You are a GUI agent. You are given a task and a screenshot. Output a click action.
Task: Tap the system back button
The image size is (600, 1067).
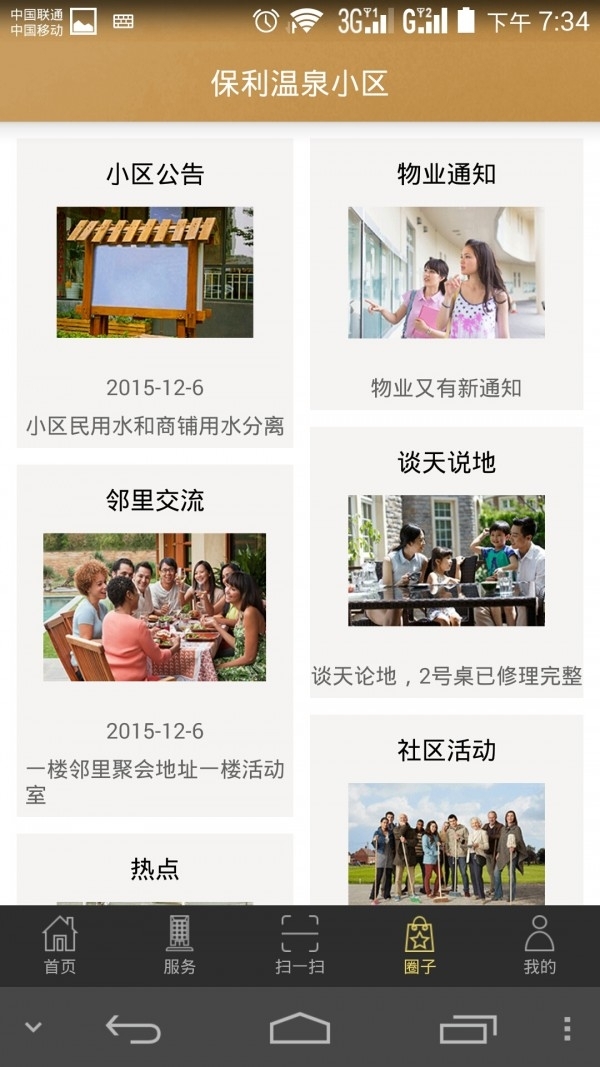[133, 1029]
